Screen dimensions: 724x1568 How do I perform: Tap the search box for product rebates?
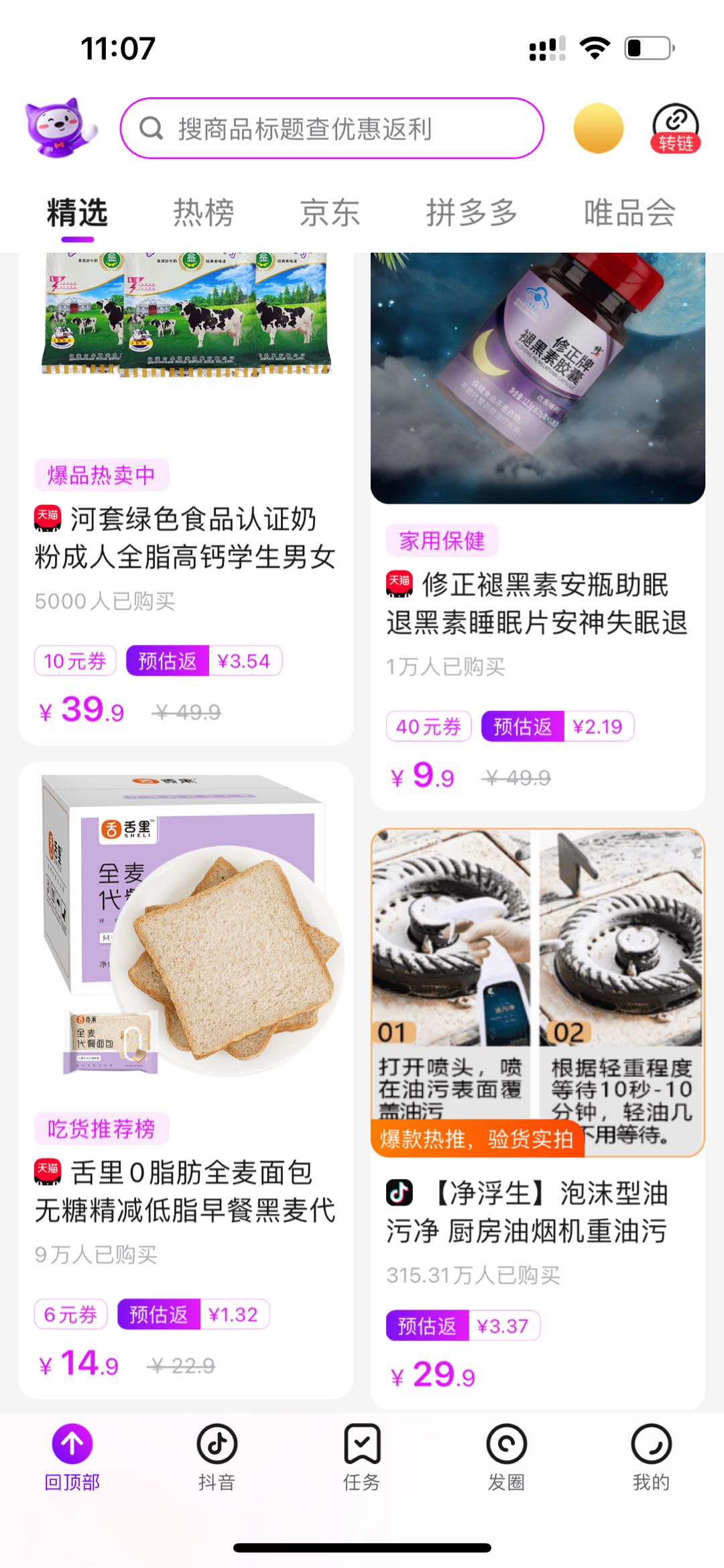331,128
